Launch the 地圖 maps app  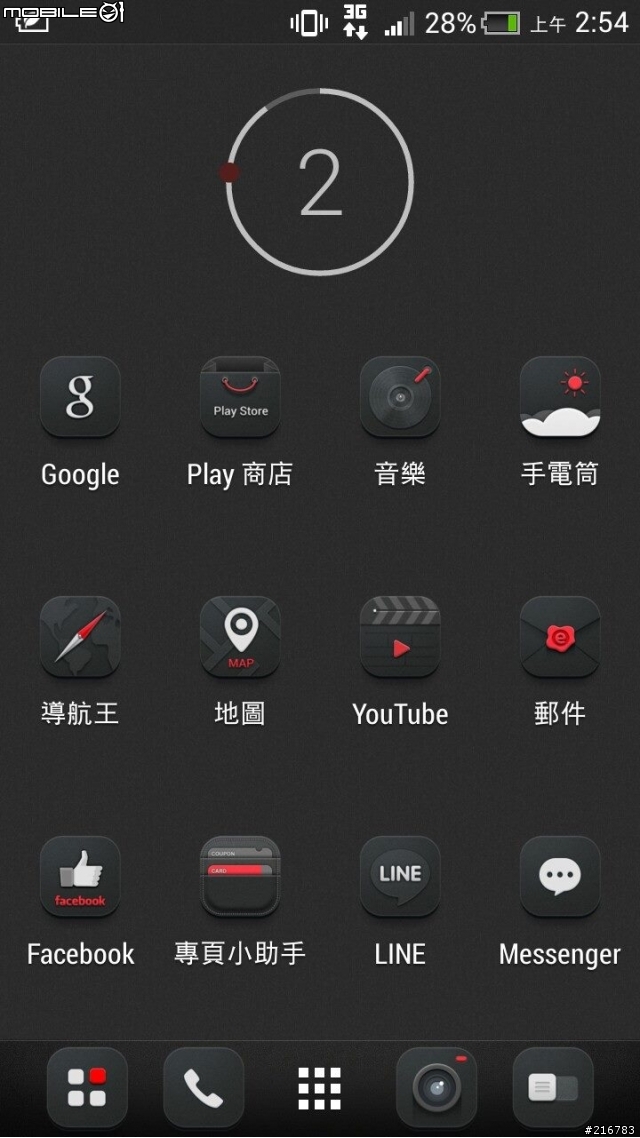pos(240,637)
